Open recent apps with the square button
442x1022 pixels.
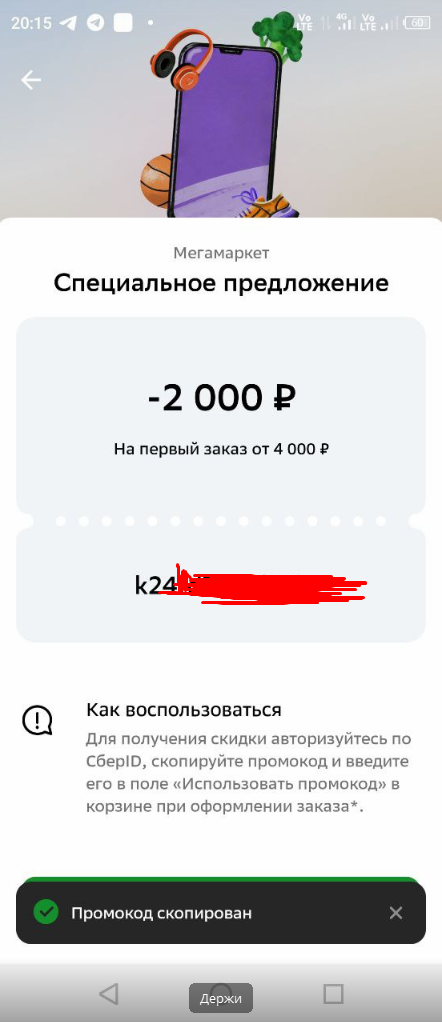click(334, 993)
